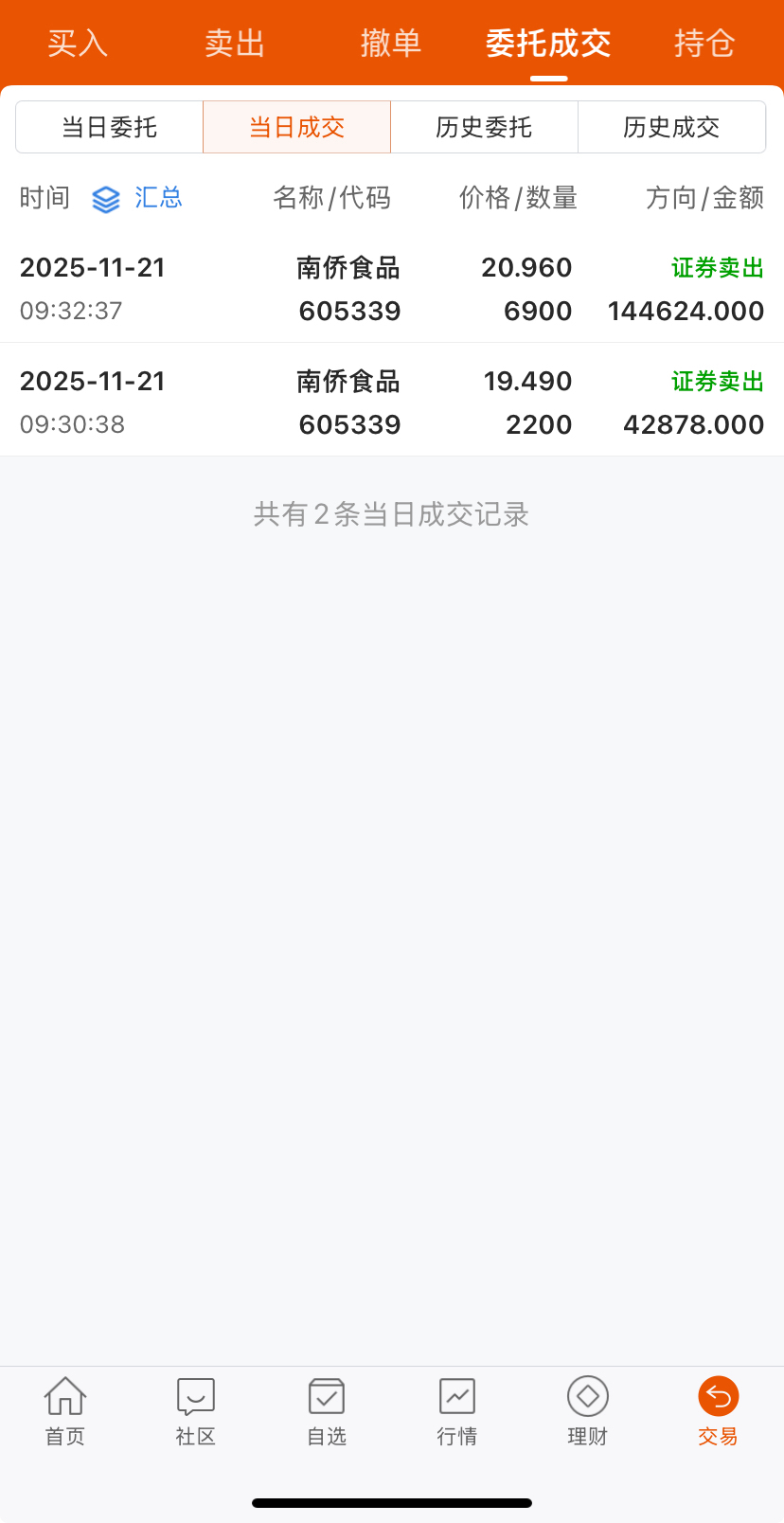Tap the 交易 tab in the bottom bar
The height and width of the screenshot is (1523, 784).
[718, 1411]
